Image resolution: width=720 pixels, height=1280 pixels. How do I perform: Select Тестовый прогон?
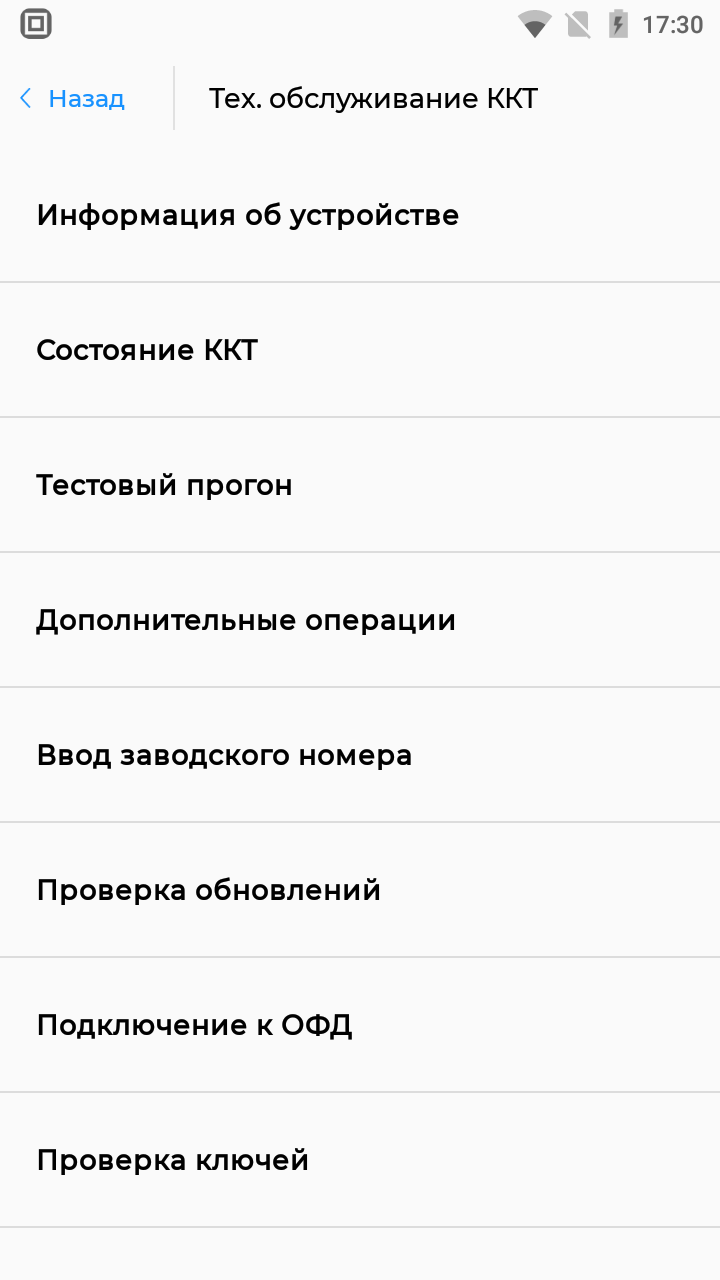(x=360, y=485)
